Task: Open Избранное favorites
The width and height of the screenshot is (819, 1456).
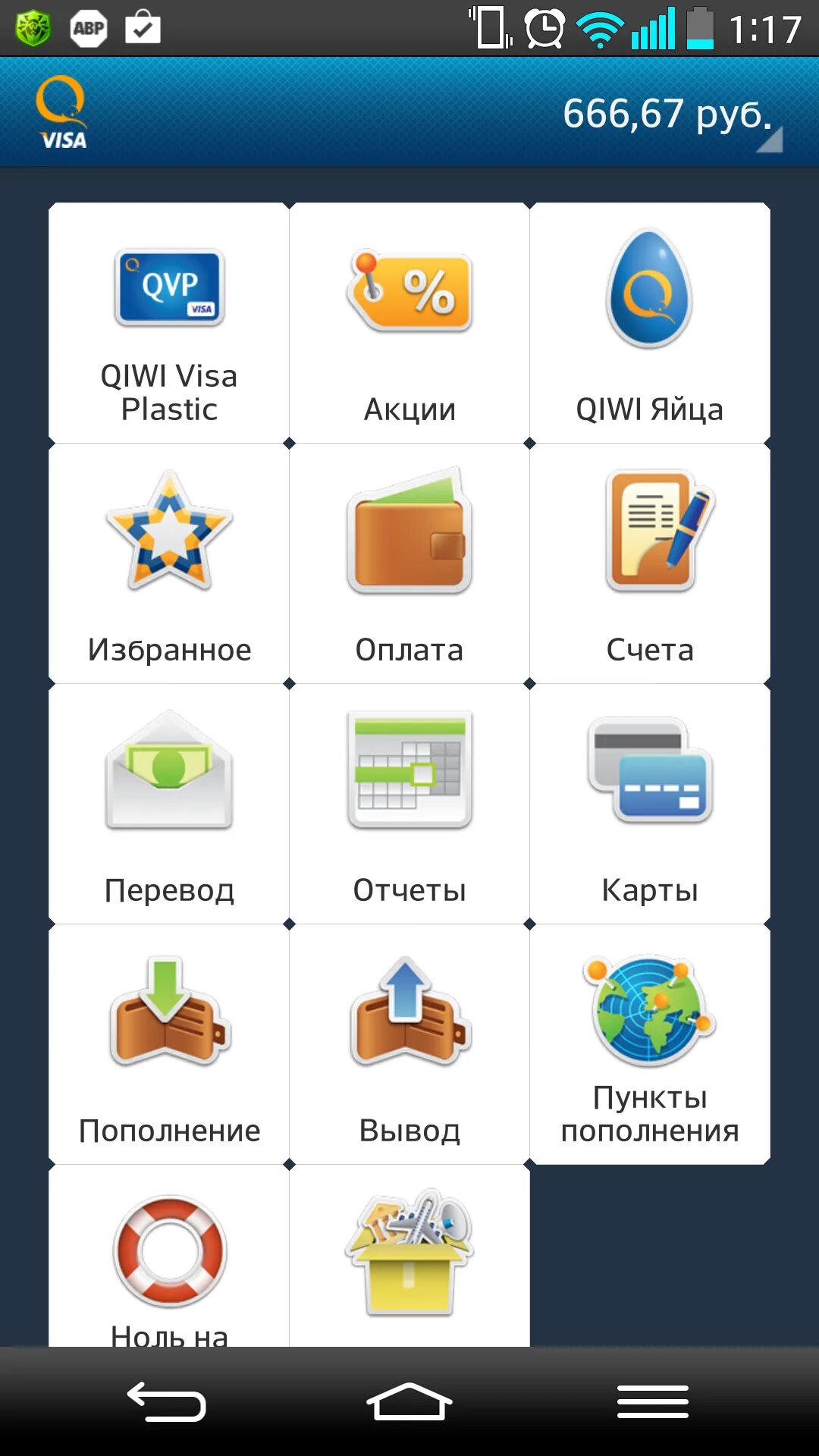Action: click(x=169, y=563)
